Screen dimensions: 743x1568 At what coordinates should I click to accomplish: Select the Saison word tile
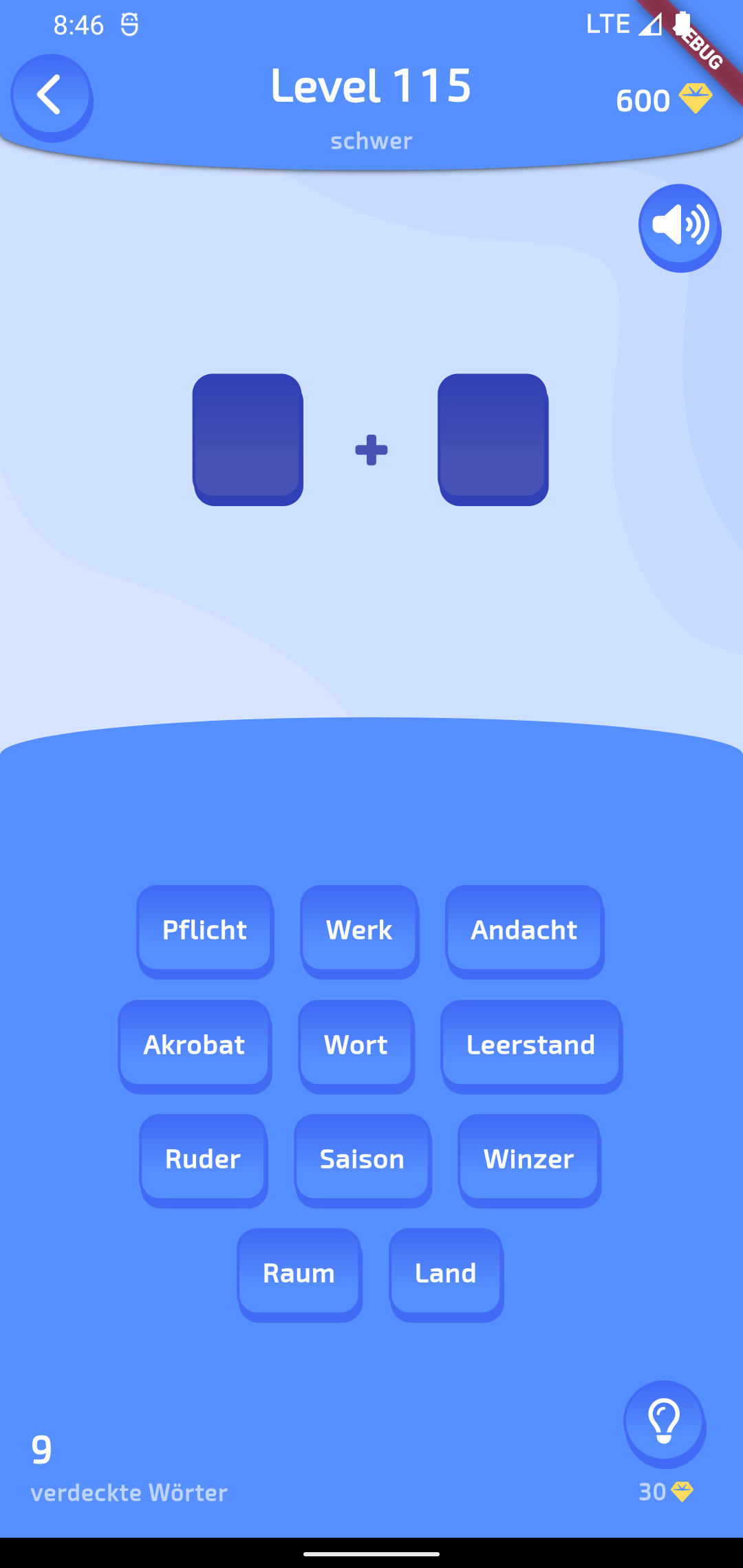362,1159
